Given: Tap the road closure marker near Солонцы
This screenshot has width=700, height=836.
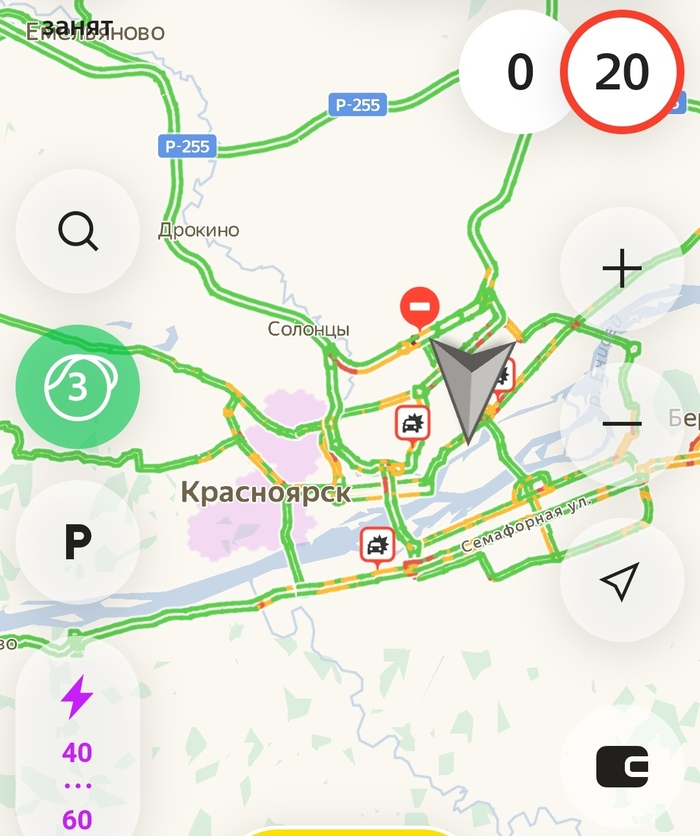Looking at the screenshot, I should (x=420, y=307).
